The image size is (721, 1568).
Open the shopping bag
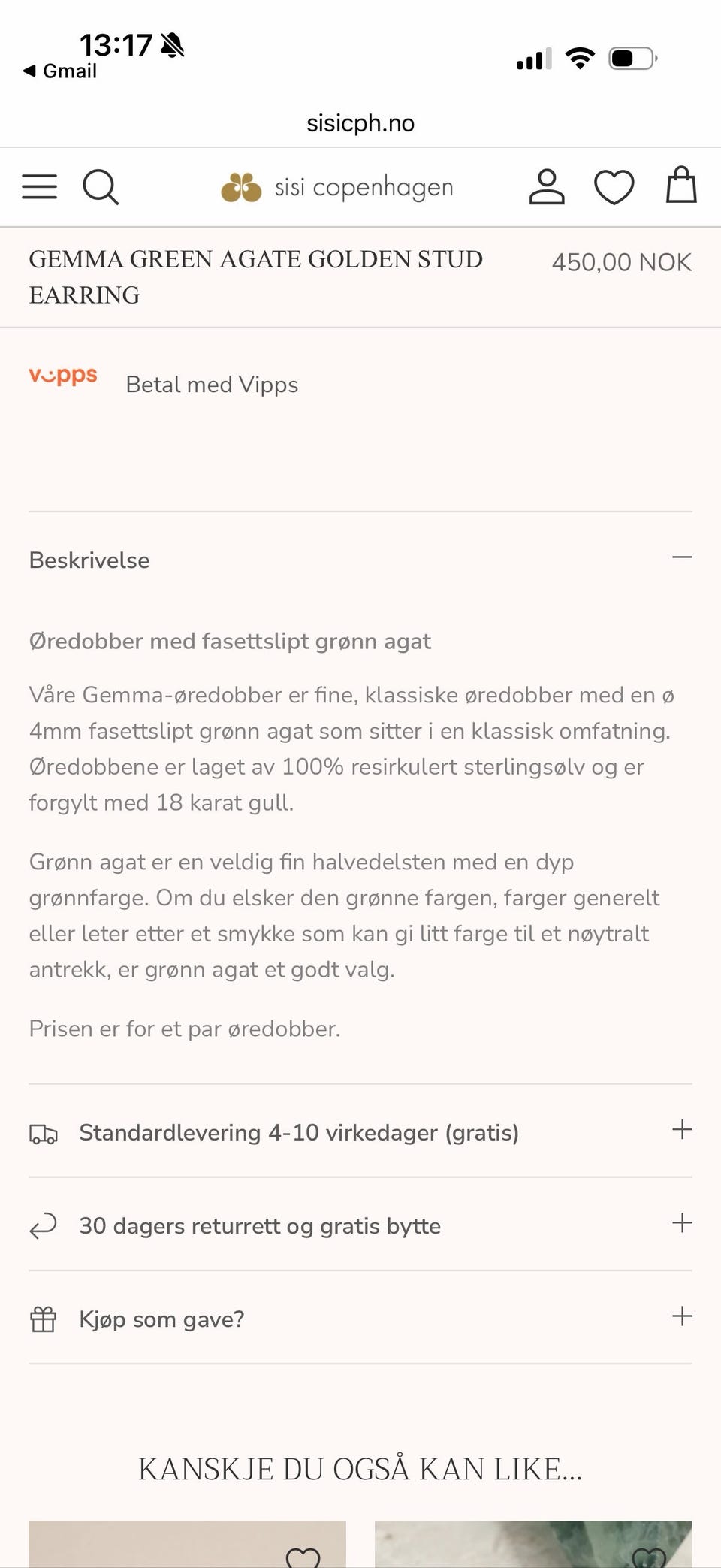pyautogui.click(x=680, y=187)
